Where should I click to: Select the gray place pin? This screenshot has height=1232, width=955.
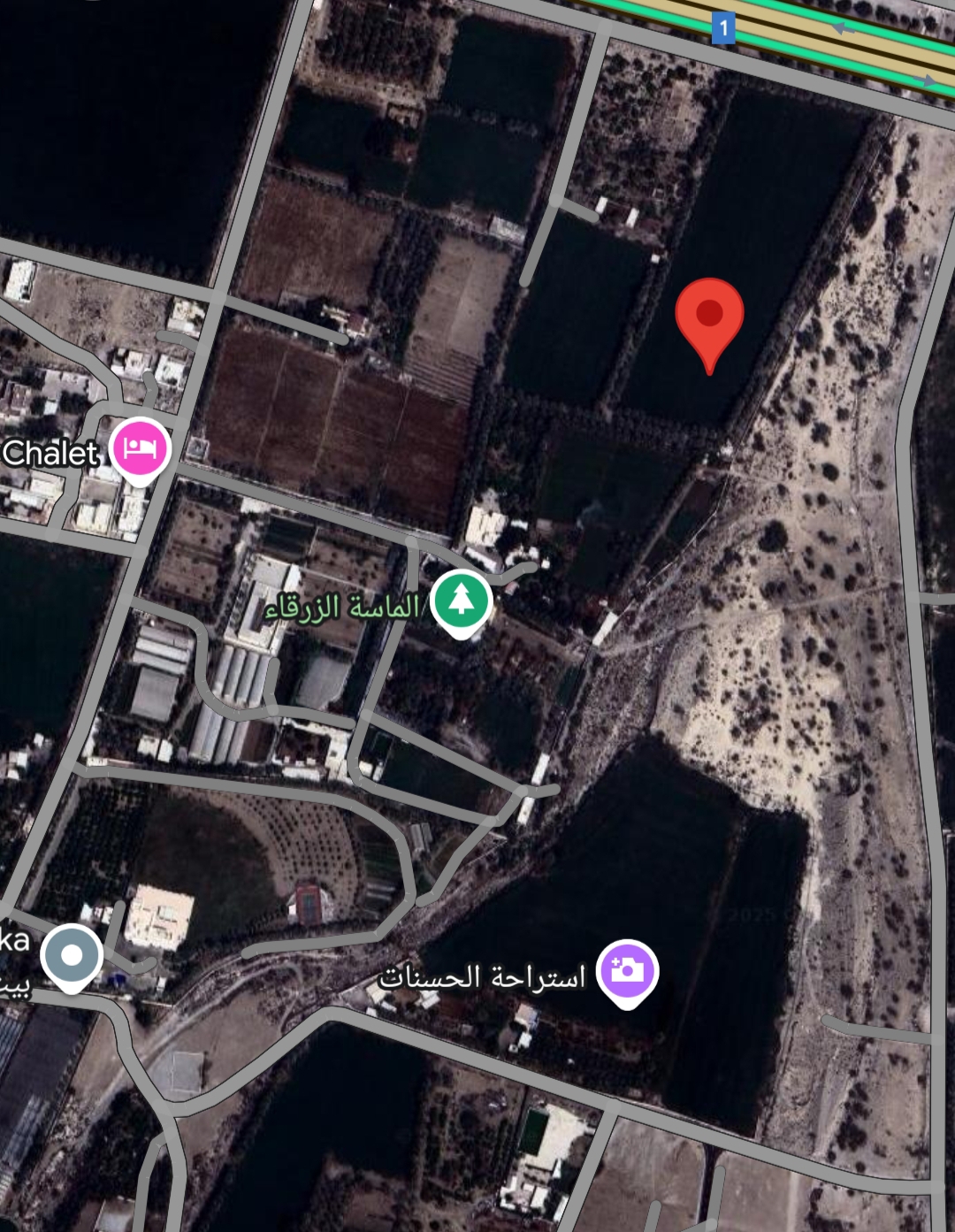(x=73, y=956)
